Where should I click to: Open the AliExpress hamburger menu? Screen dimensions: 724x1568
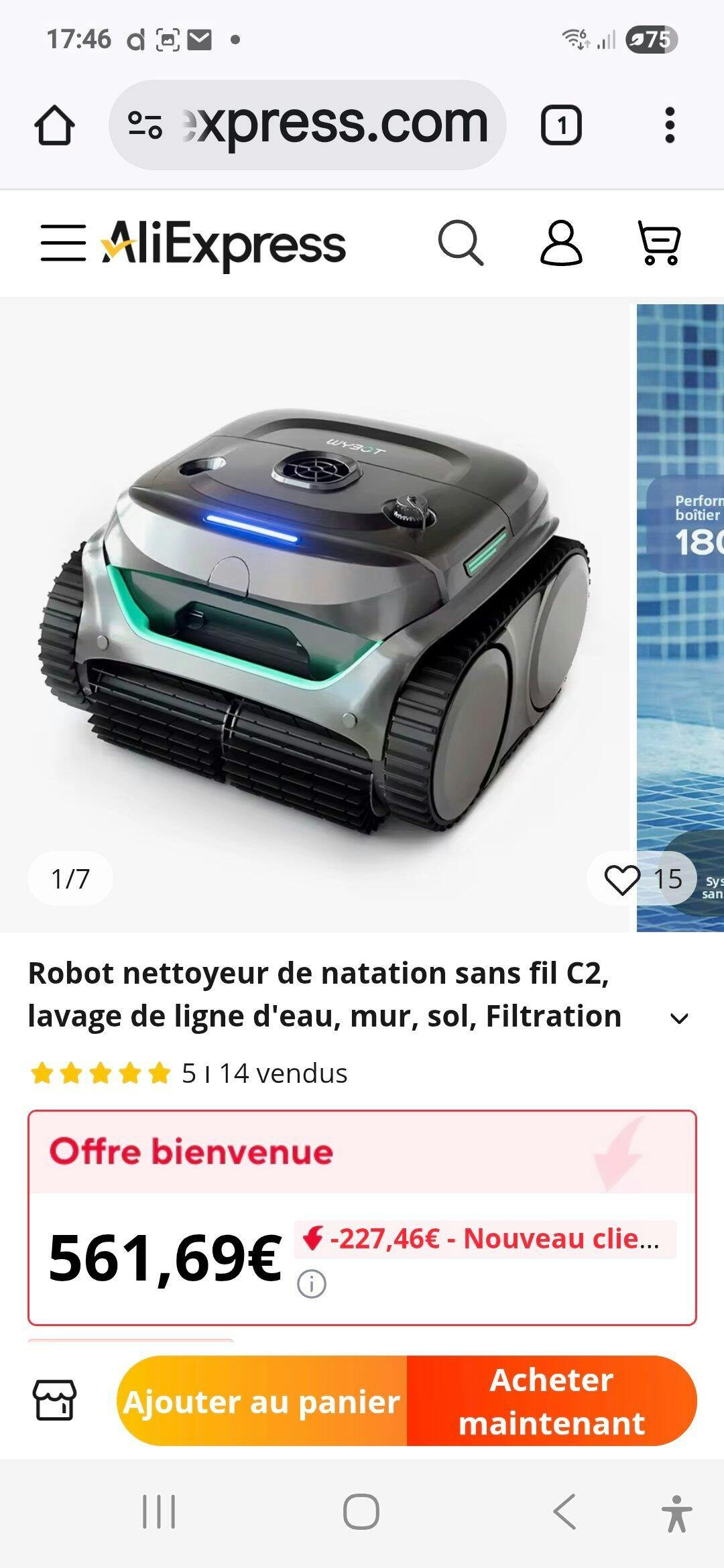[x=63, y=243]
